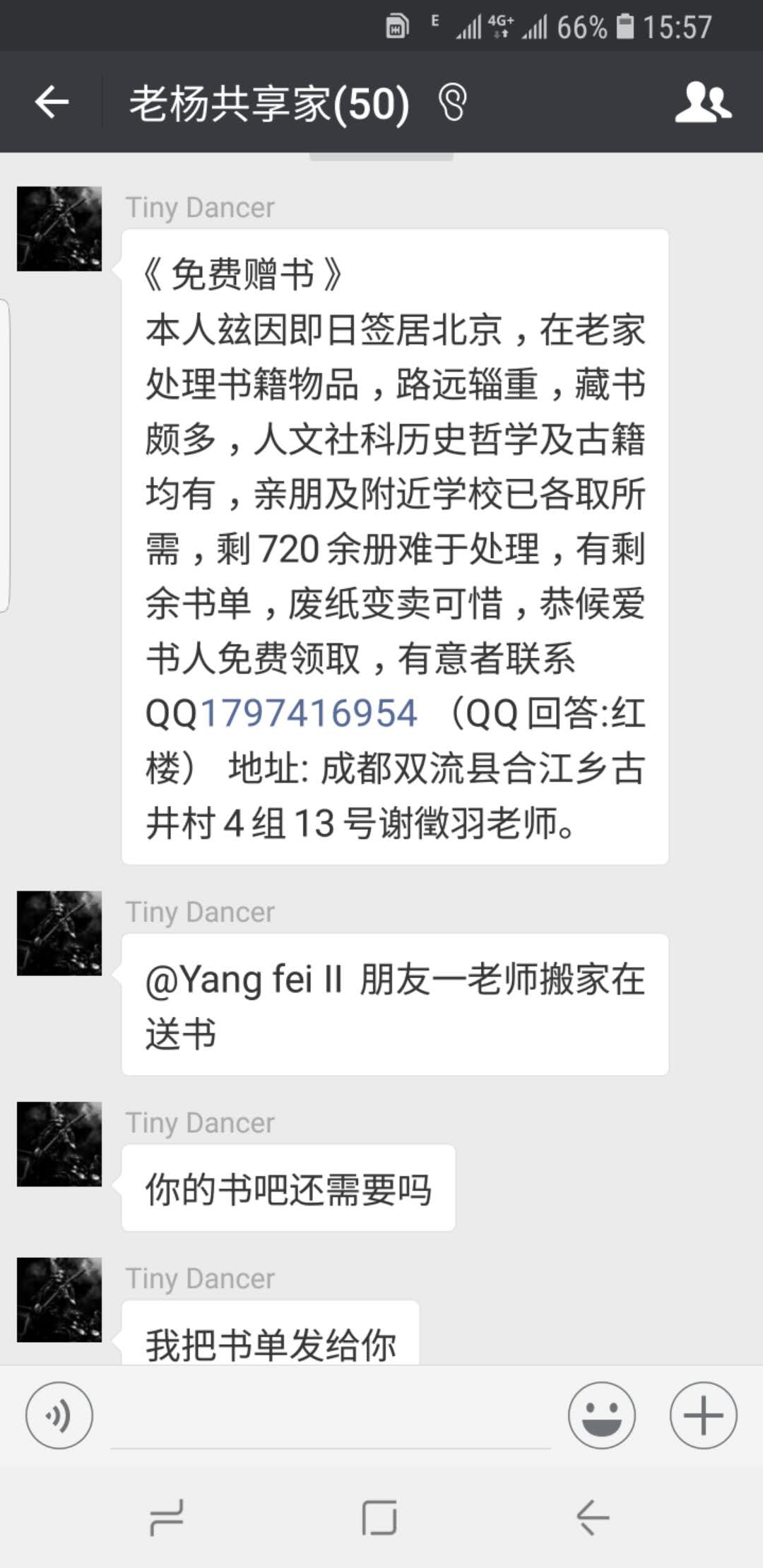
Task: Open system recent apps
Action: pyautogui.click(x=167, y=1517)
